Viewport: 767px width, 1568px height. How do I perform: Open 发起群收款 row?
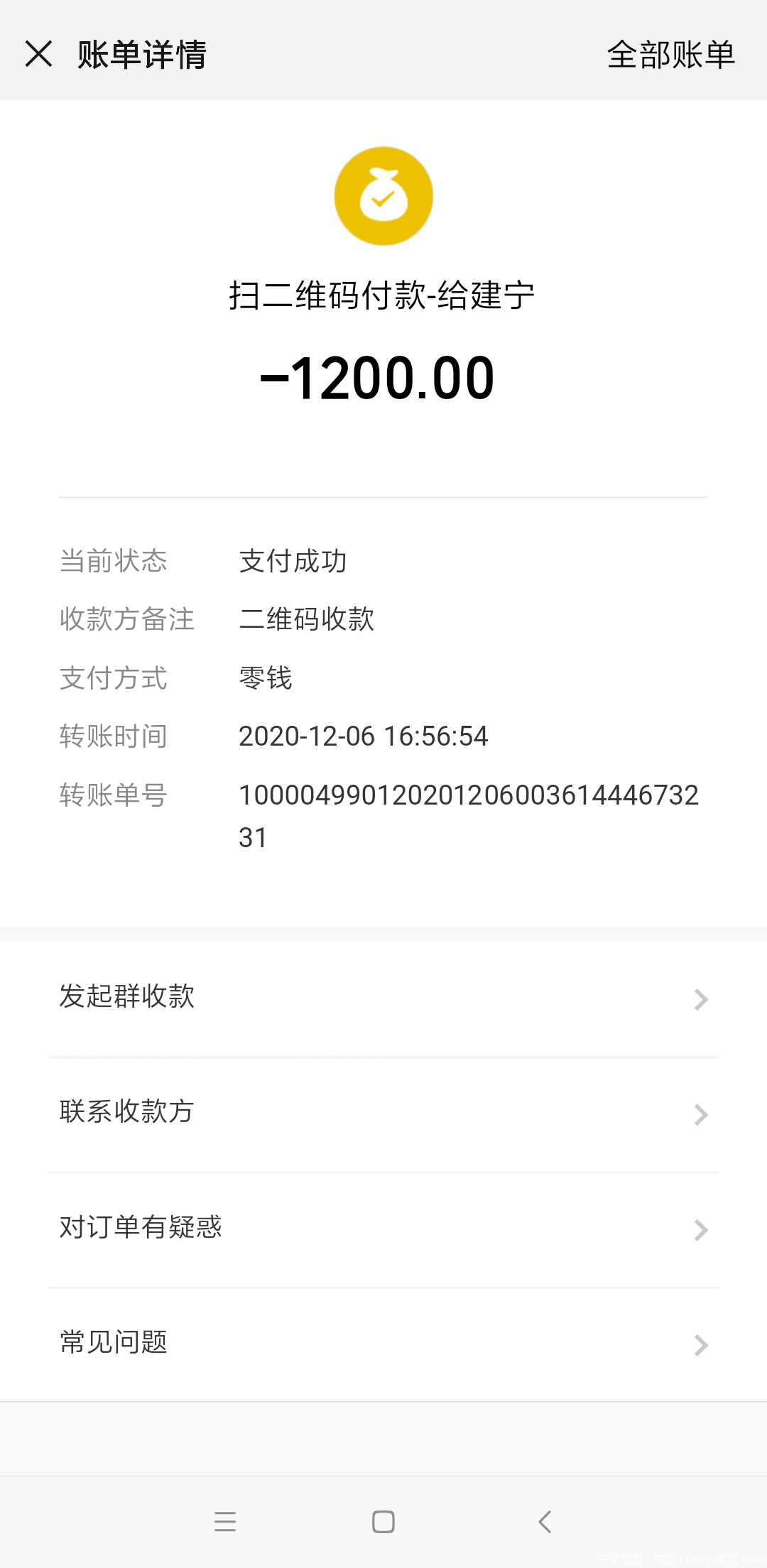(383, 998)
